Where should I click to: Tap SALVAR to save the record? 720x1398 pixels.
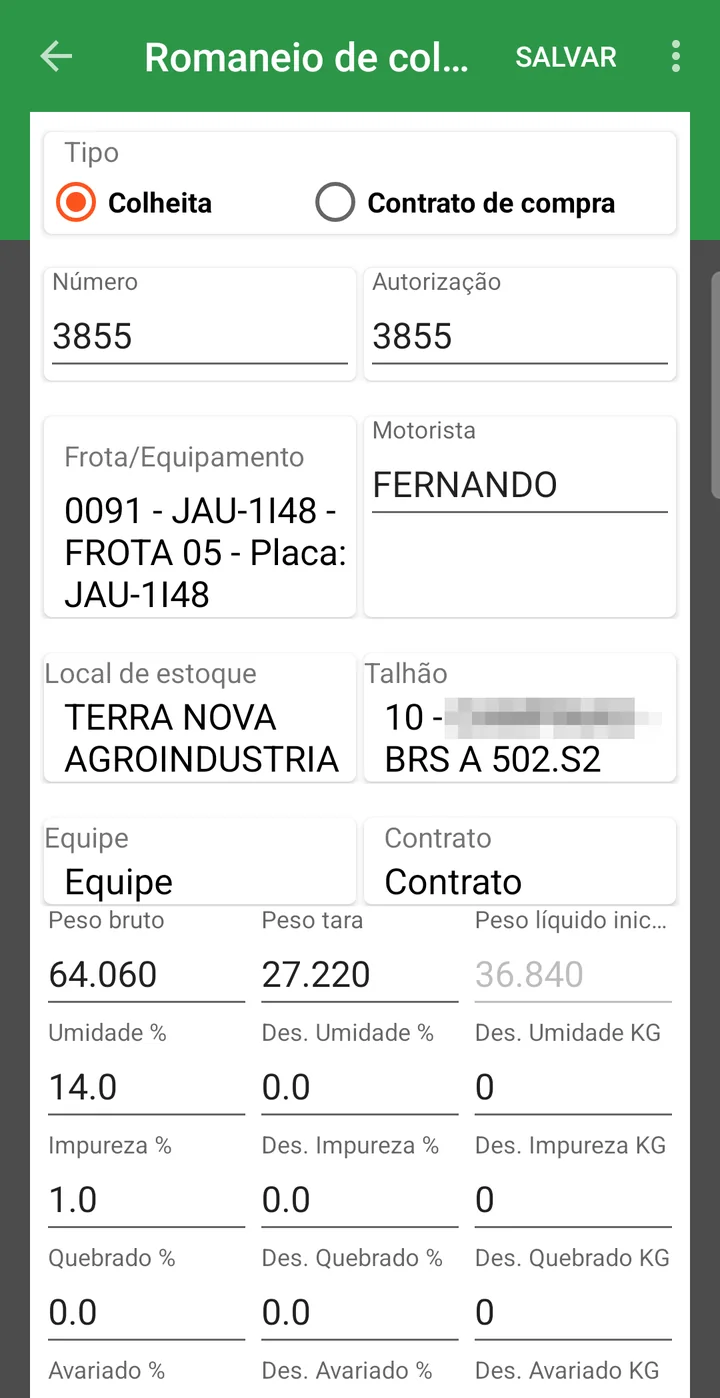pos(566,57)
